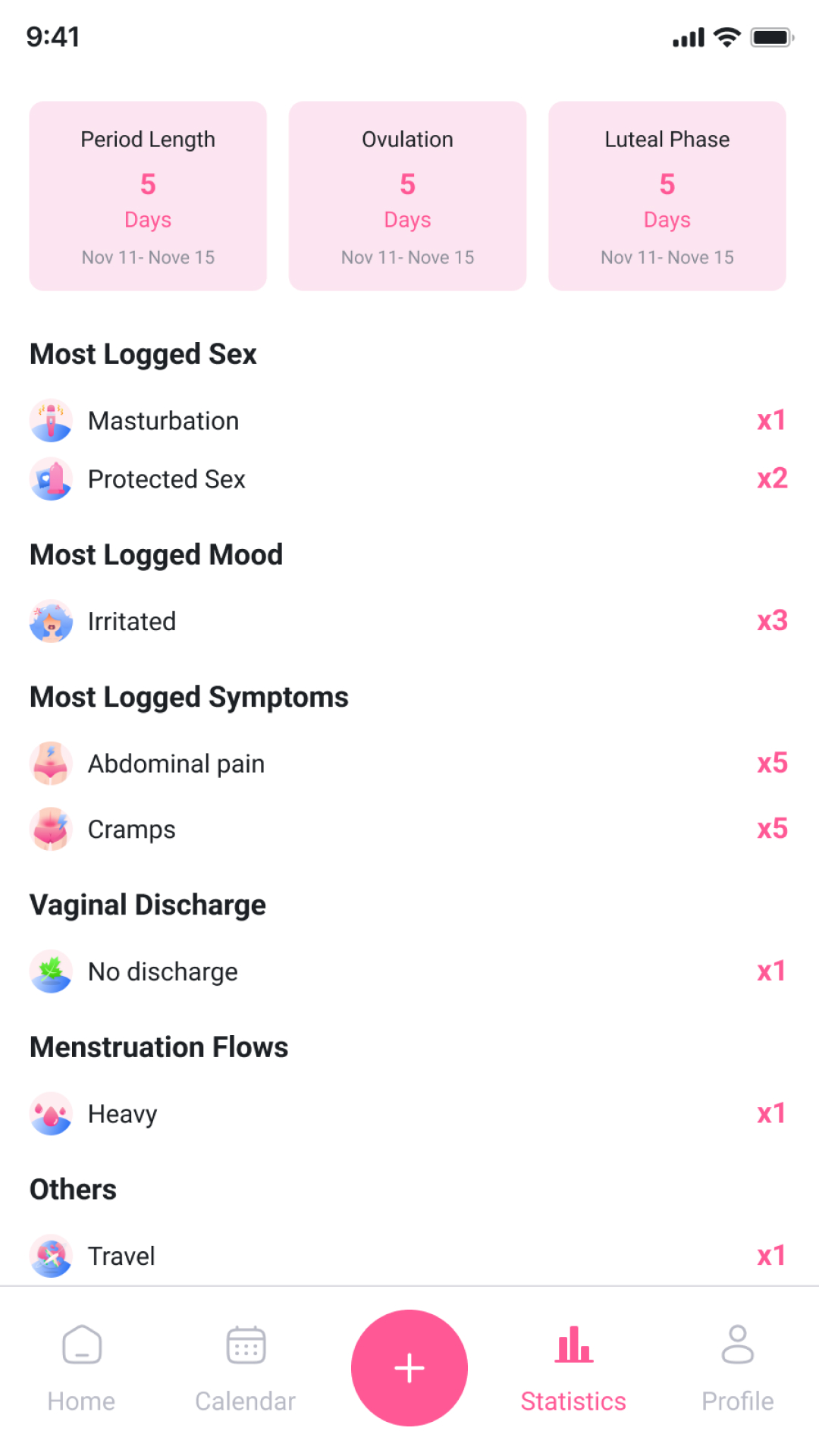Tap the pink plus button to add entry
Image resolution: width=819 pixels, height=1456 pixels.
point(409,1367)
